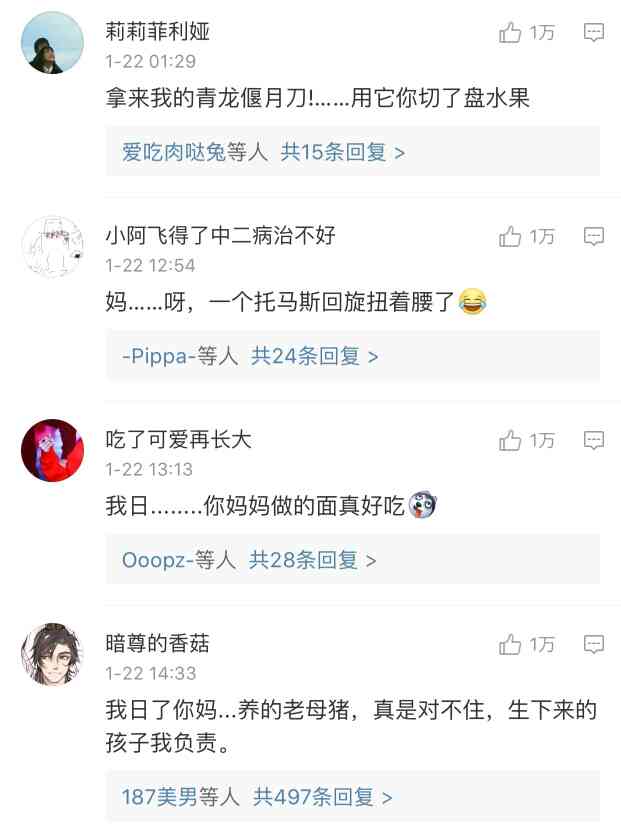The height and width of the screenshot is (840, 621).
Task: Reply to 莉莉菲利娅's comment
Action: point(593,33)
